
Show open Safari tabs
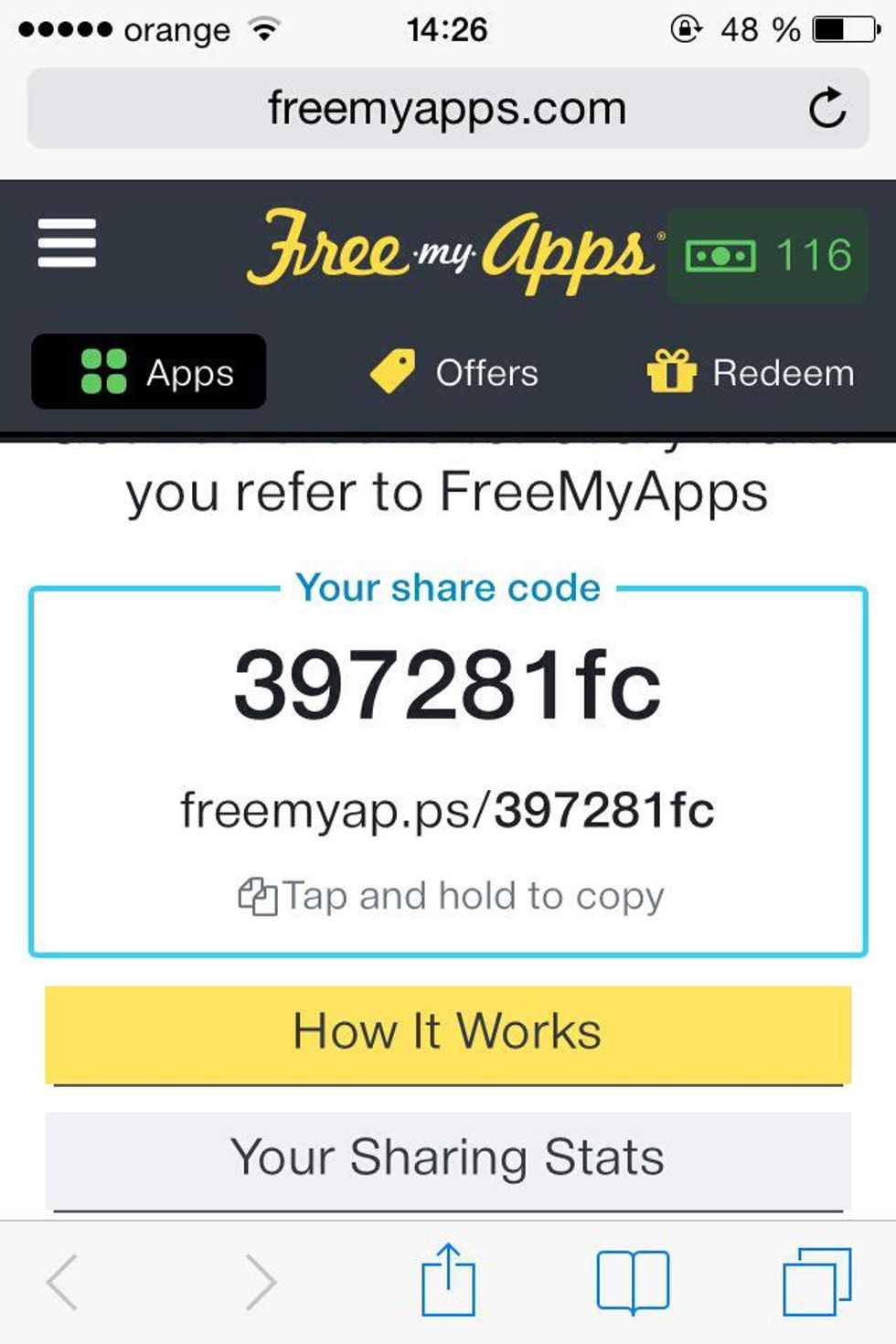(x=816, y=1282)
